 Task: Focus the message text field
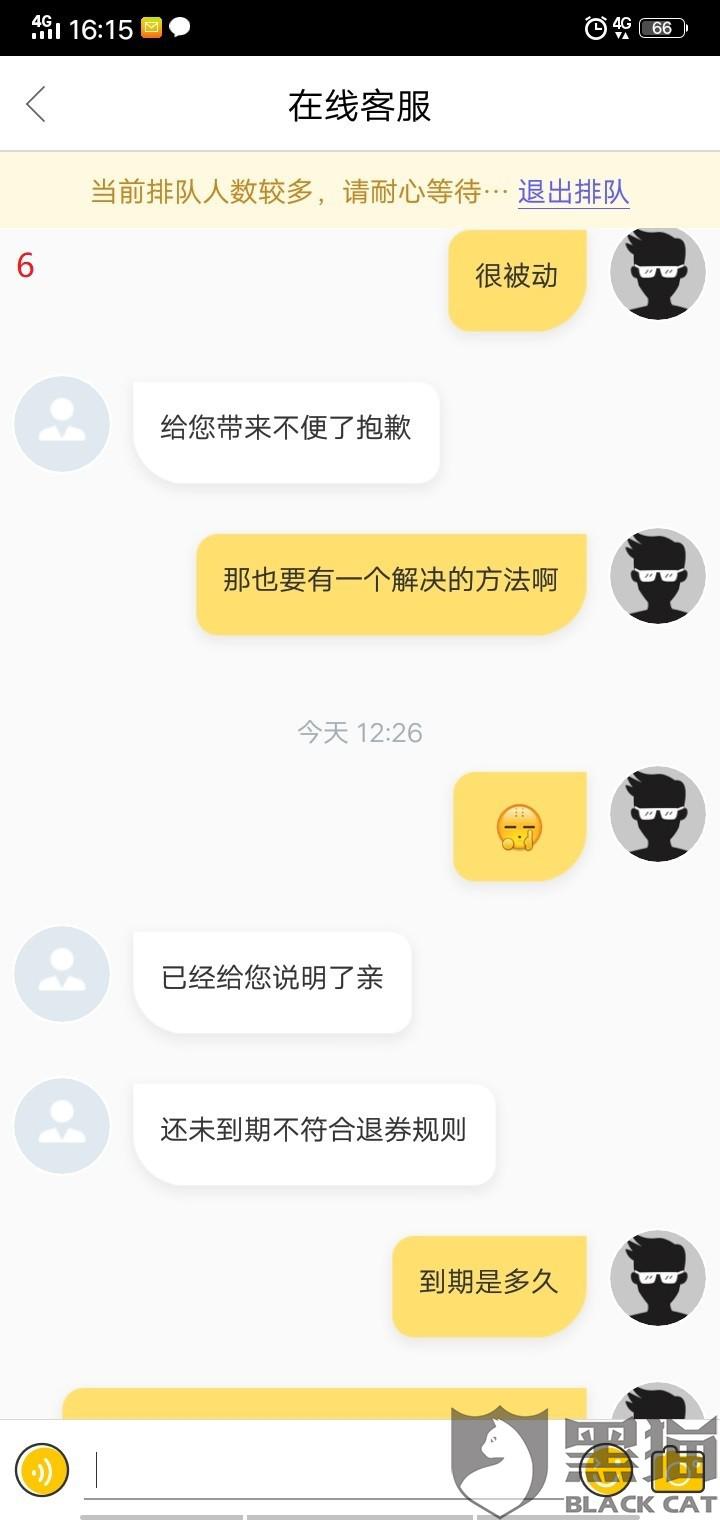tap(330, 1470)
